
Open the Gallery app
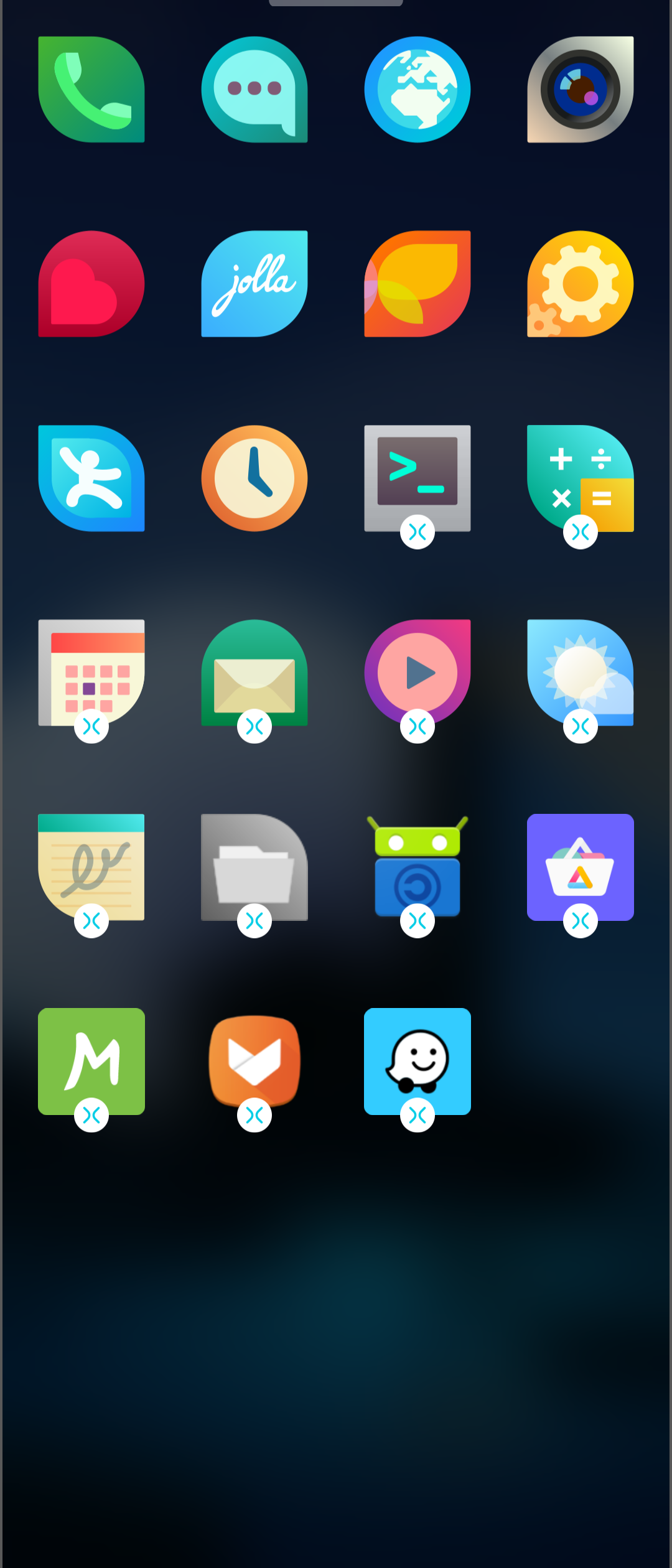[x=418, y=284]
